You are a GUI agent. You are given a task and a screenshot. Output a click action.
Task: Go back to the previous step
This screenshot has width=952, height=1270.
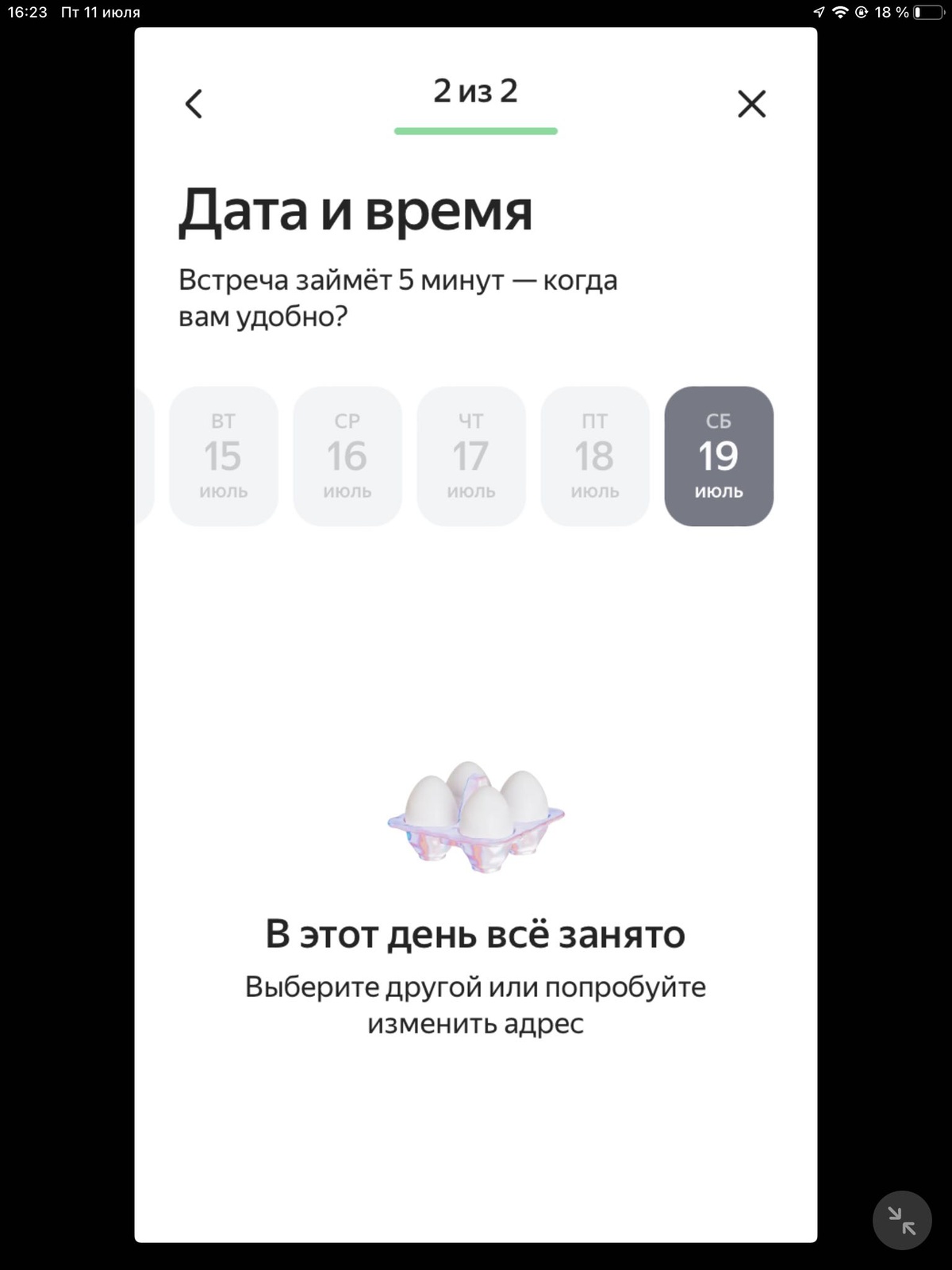194,104
